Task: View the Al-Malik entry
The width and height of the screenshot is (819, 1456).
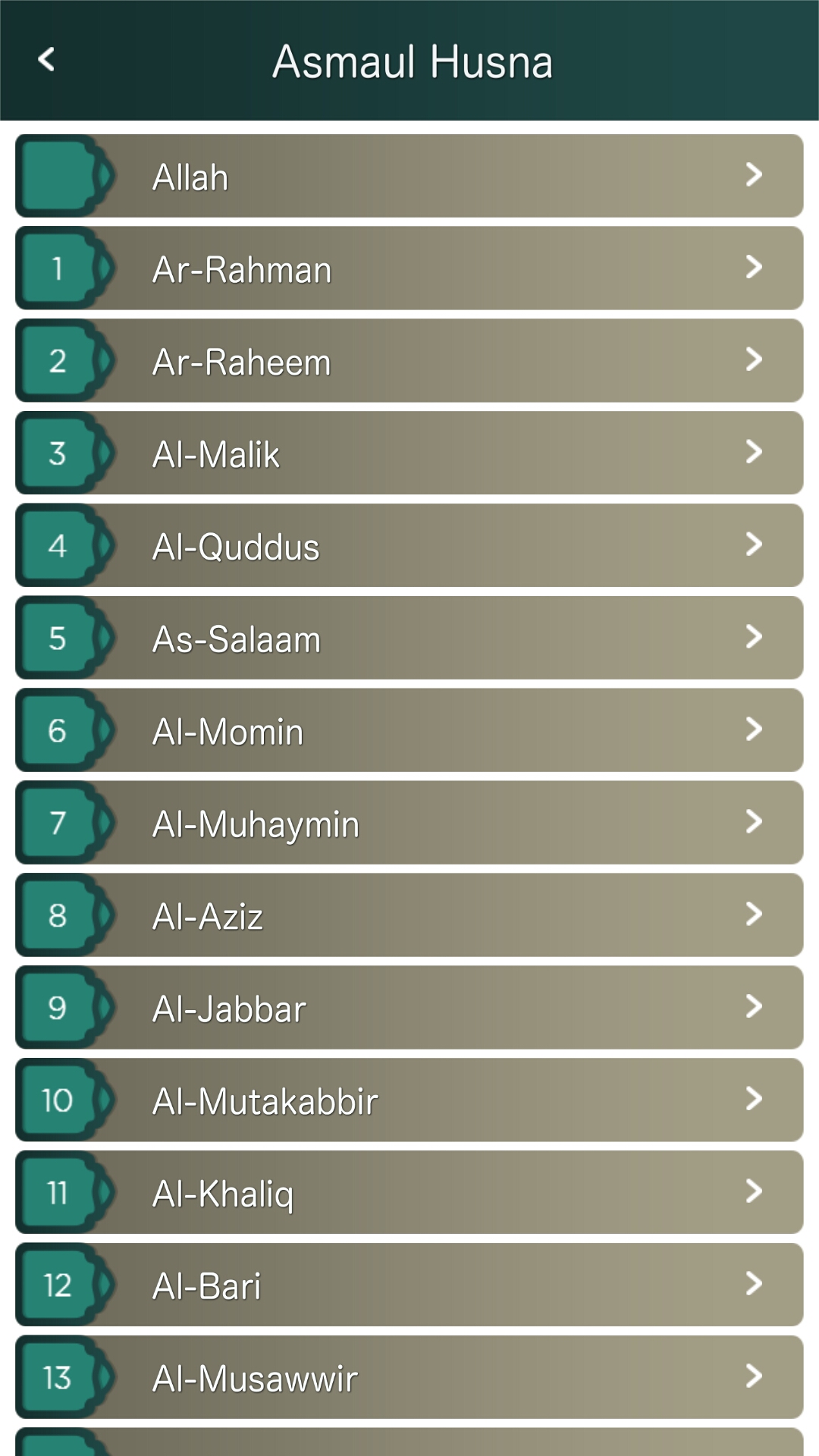Action: 409,453
